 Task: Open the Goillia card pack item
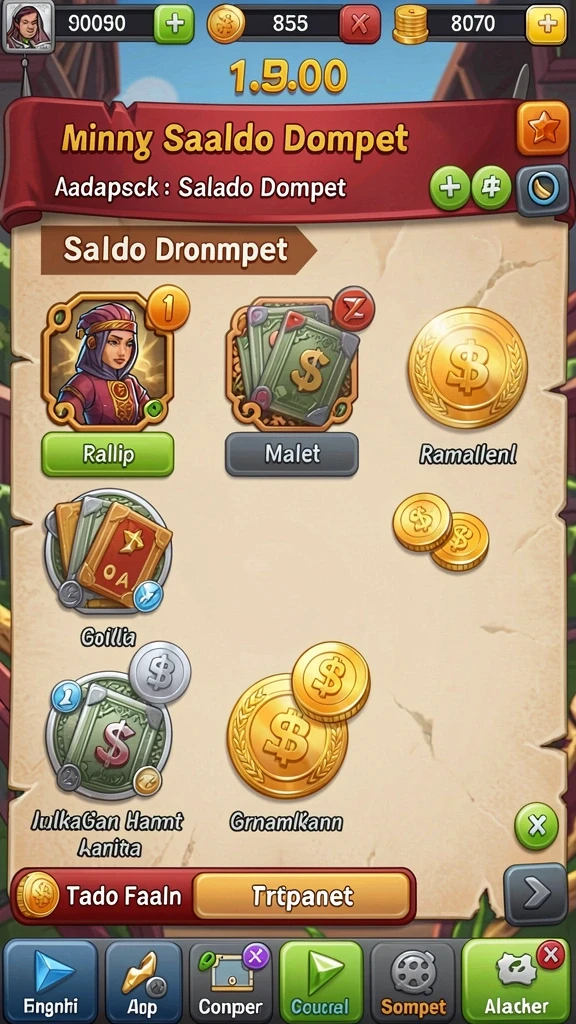tap(108, 553)
